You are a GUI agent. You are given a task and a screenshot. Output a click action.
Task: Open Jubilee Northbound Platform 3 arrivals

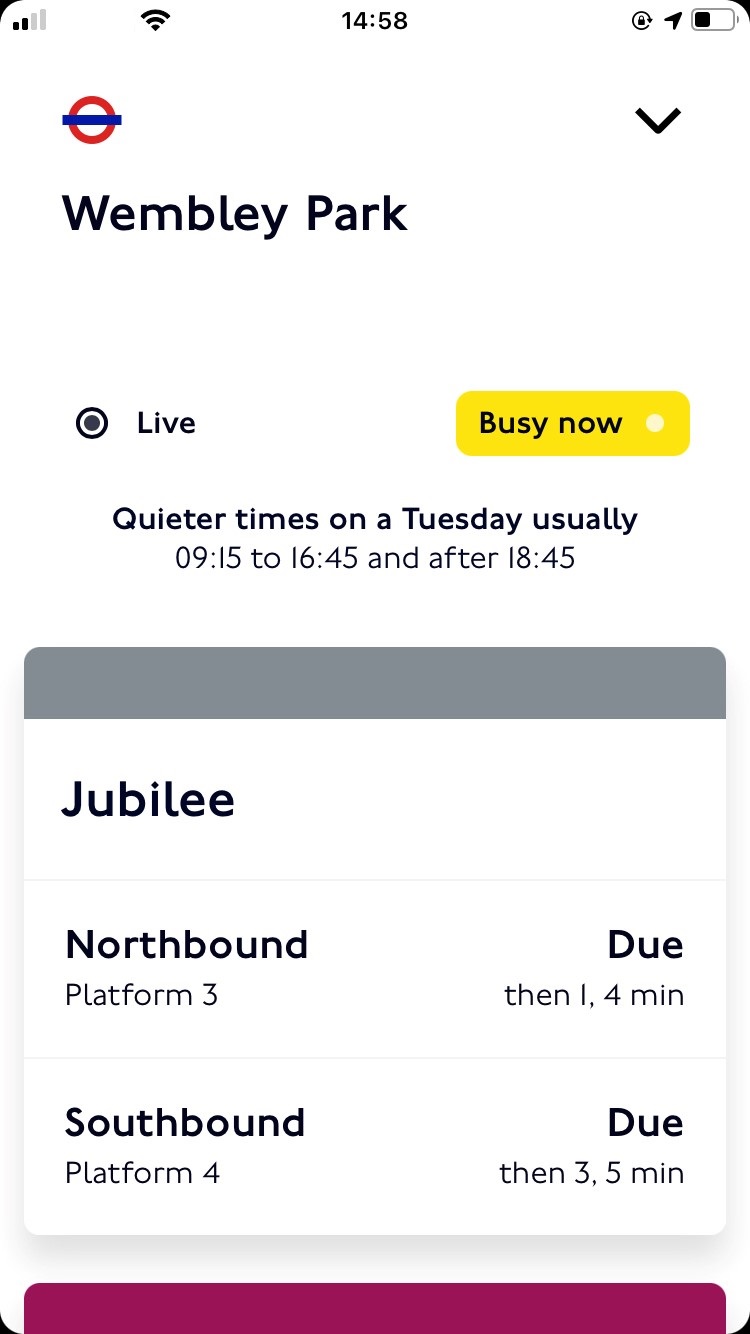tap(375, 969)
